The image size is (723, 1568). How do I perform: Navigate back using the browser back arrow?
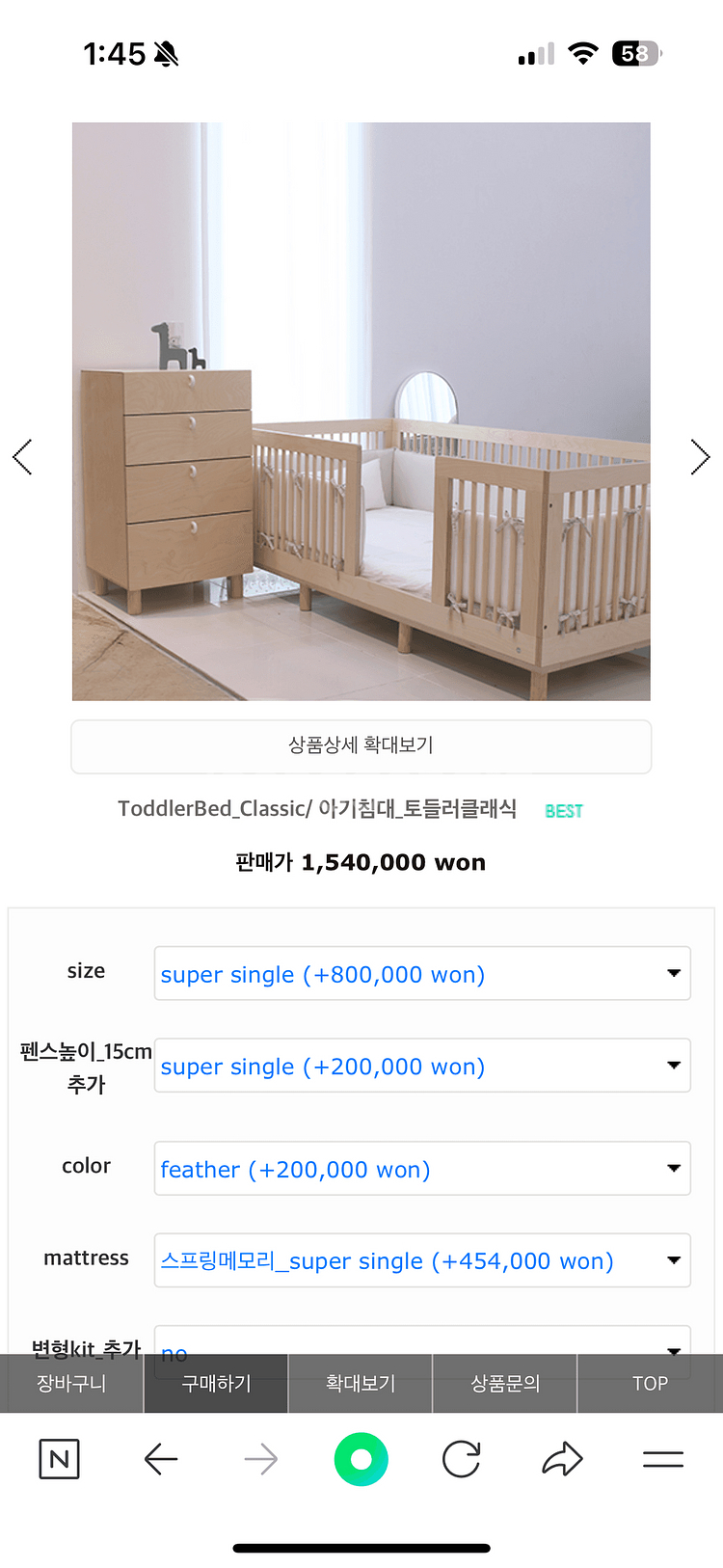pos(160,1459)
